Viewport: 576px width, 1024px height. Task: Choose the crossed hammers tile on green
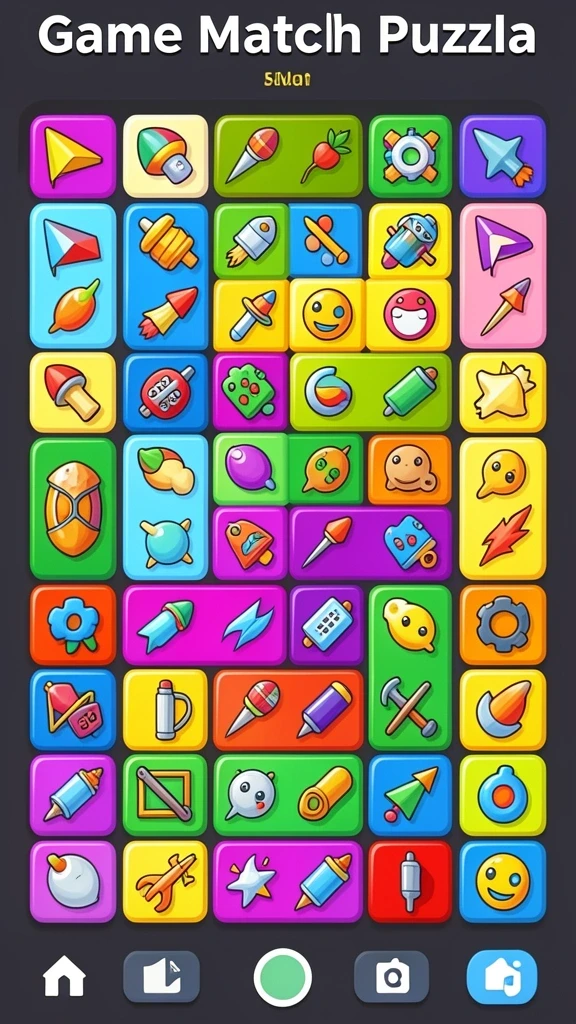[x=409, y=706]
